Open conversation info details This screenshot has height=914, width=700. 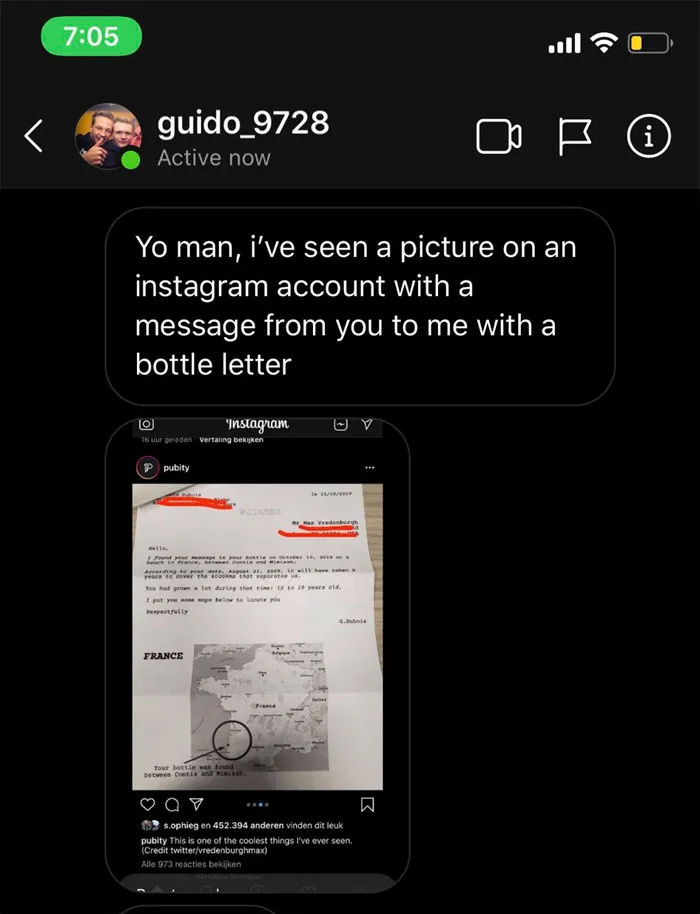(649, 136)
